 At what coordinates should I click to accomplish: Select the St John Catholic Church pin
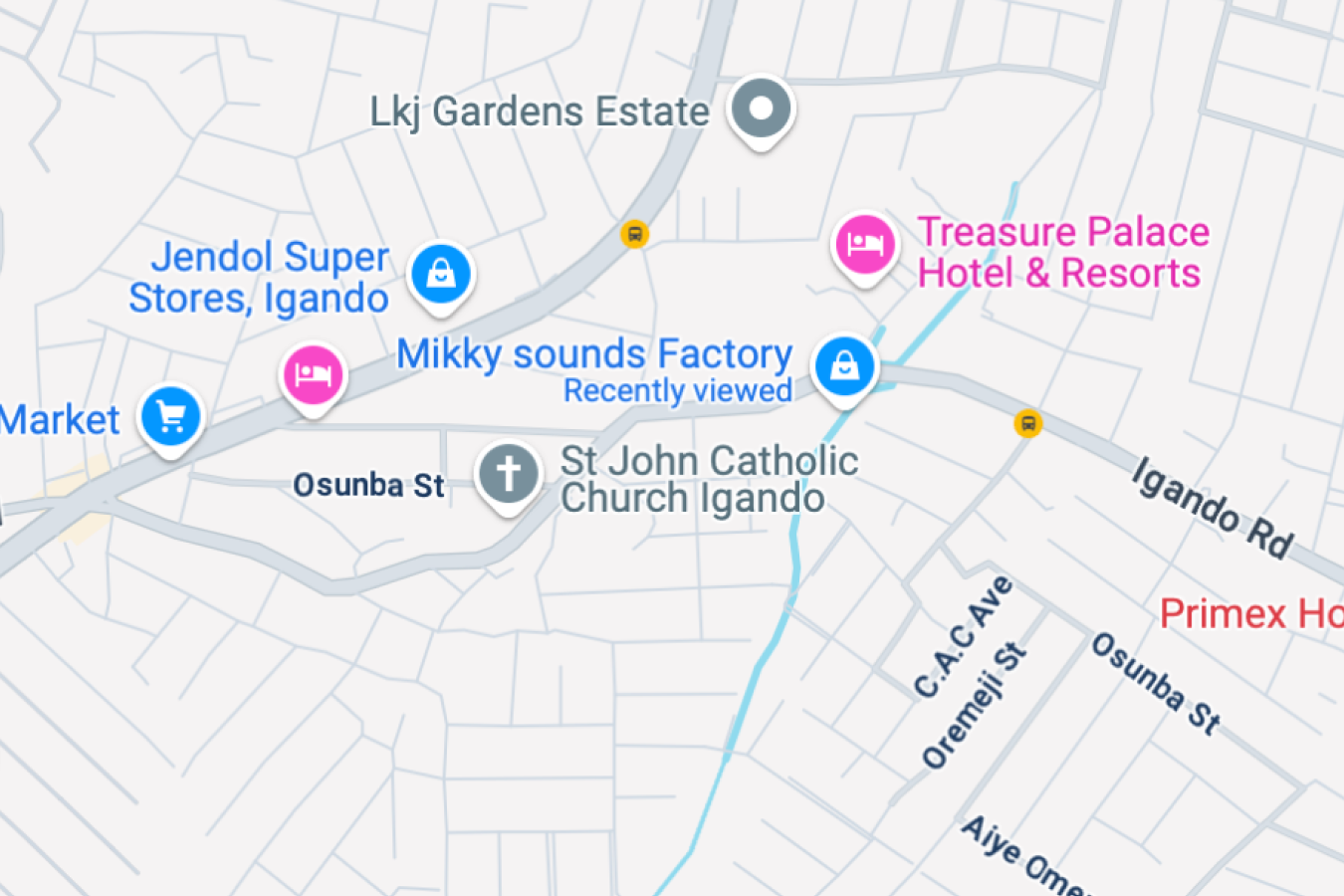click(508, 474)
